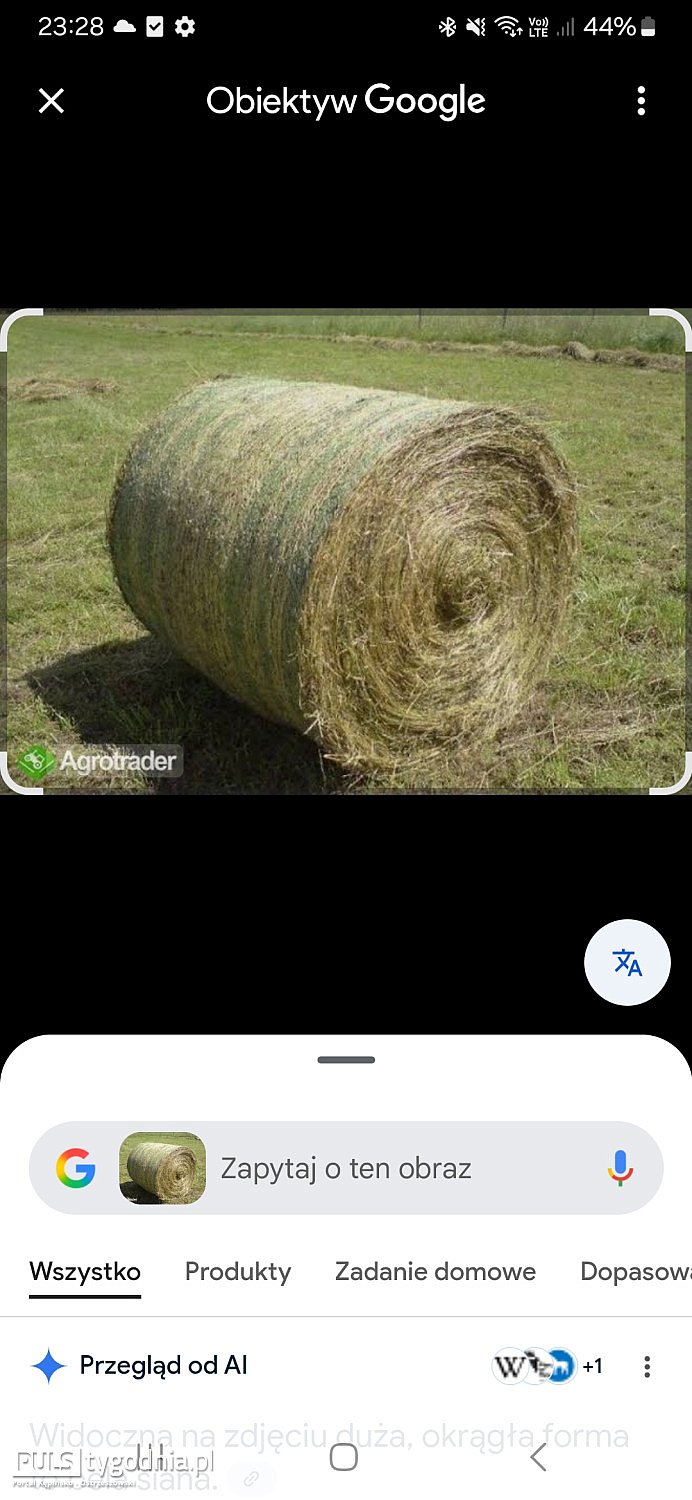
Task: Select the Wszystko tab
Action: (x=85, y=1272)
